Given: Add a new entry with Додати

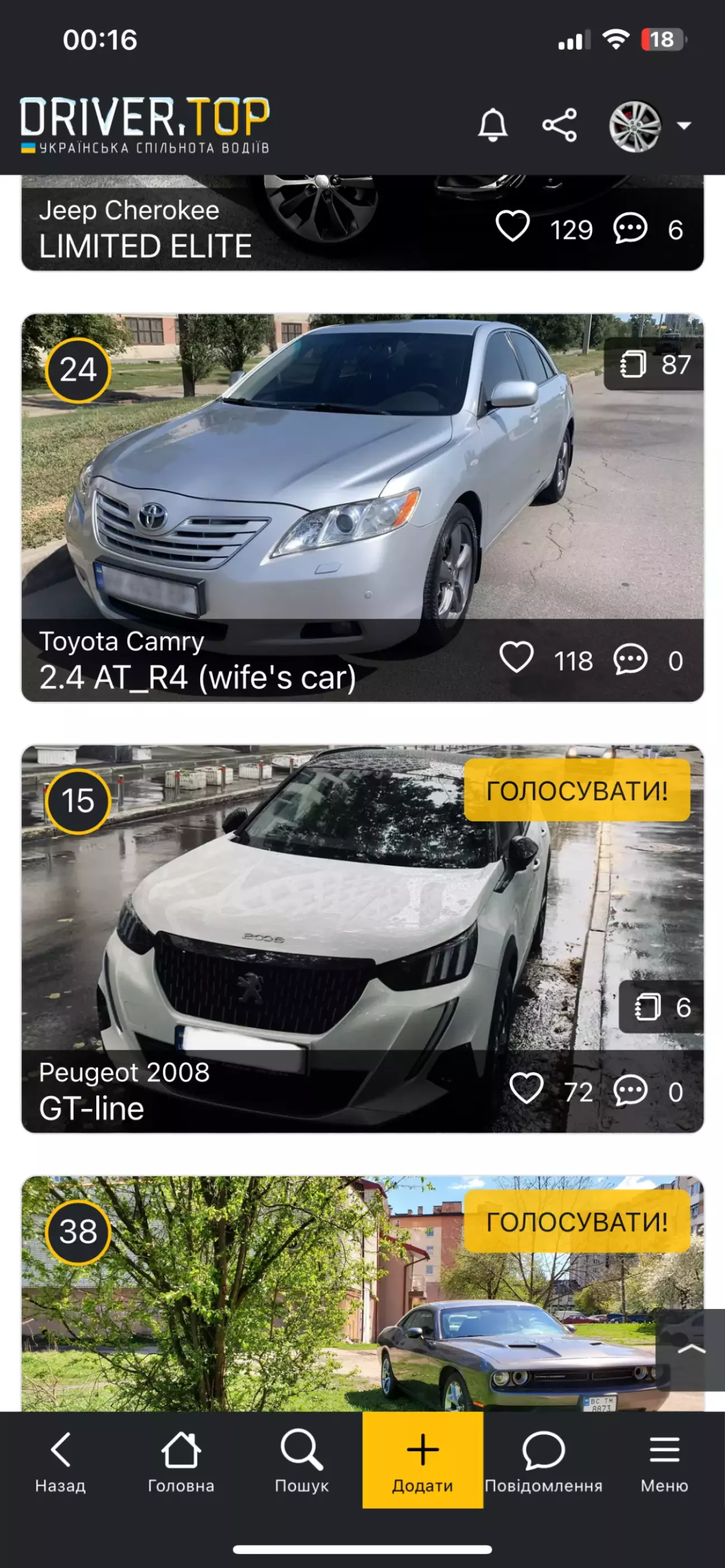Looking at the screenshot, I should tap(422, 1460).
